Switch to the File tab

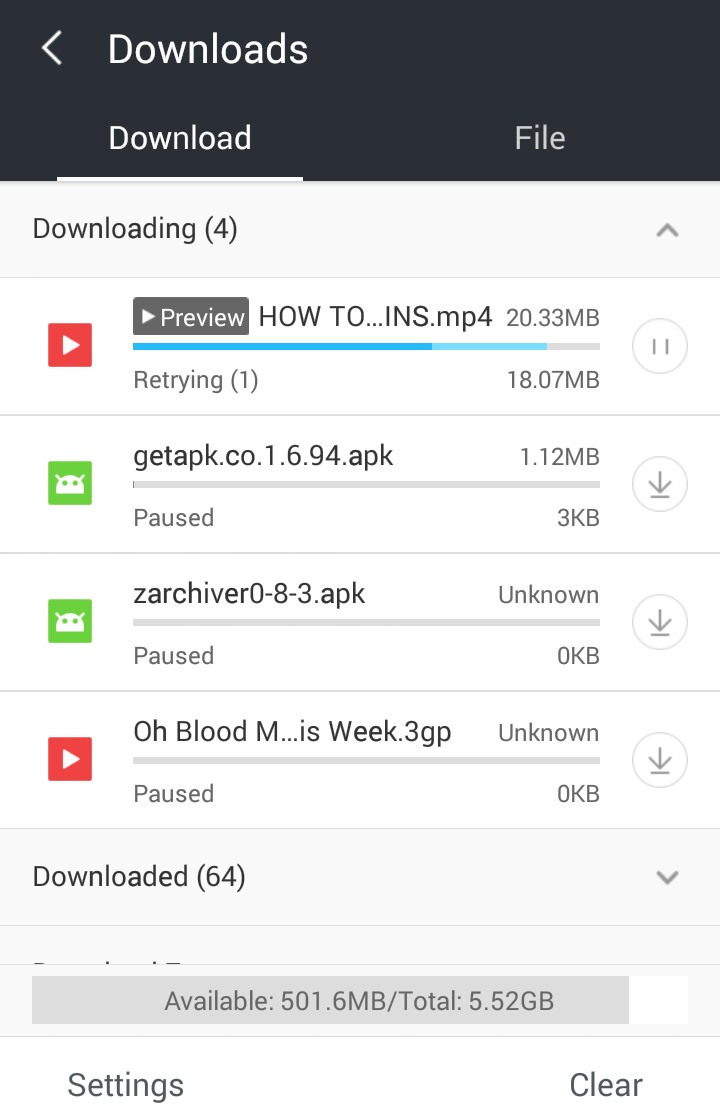[x=539, y=138]
